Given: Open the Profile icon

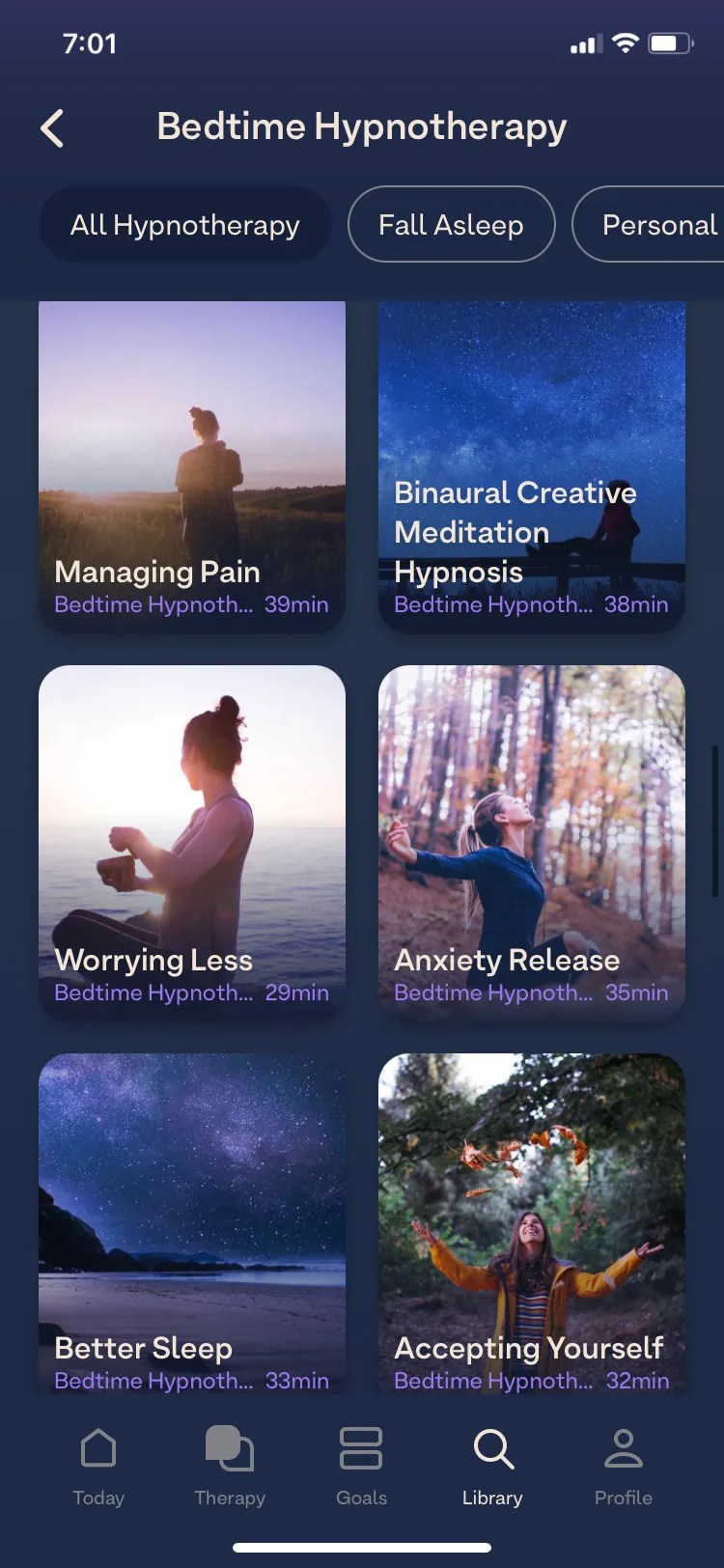Looking at the screenshot, I should click(x=623, y=1466).
